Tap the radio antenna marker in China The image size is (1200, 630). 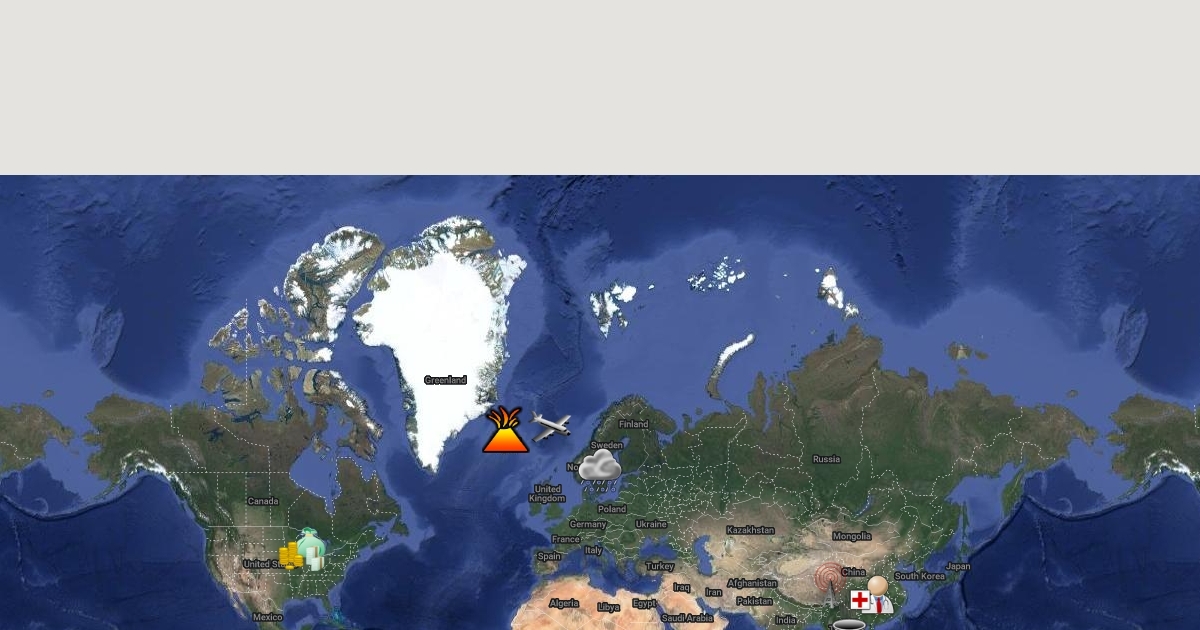pos(829,580)
